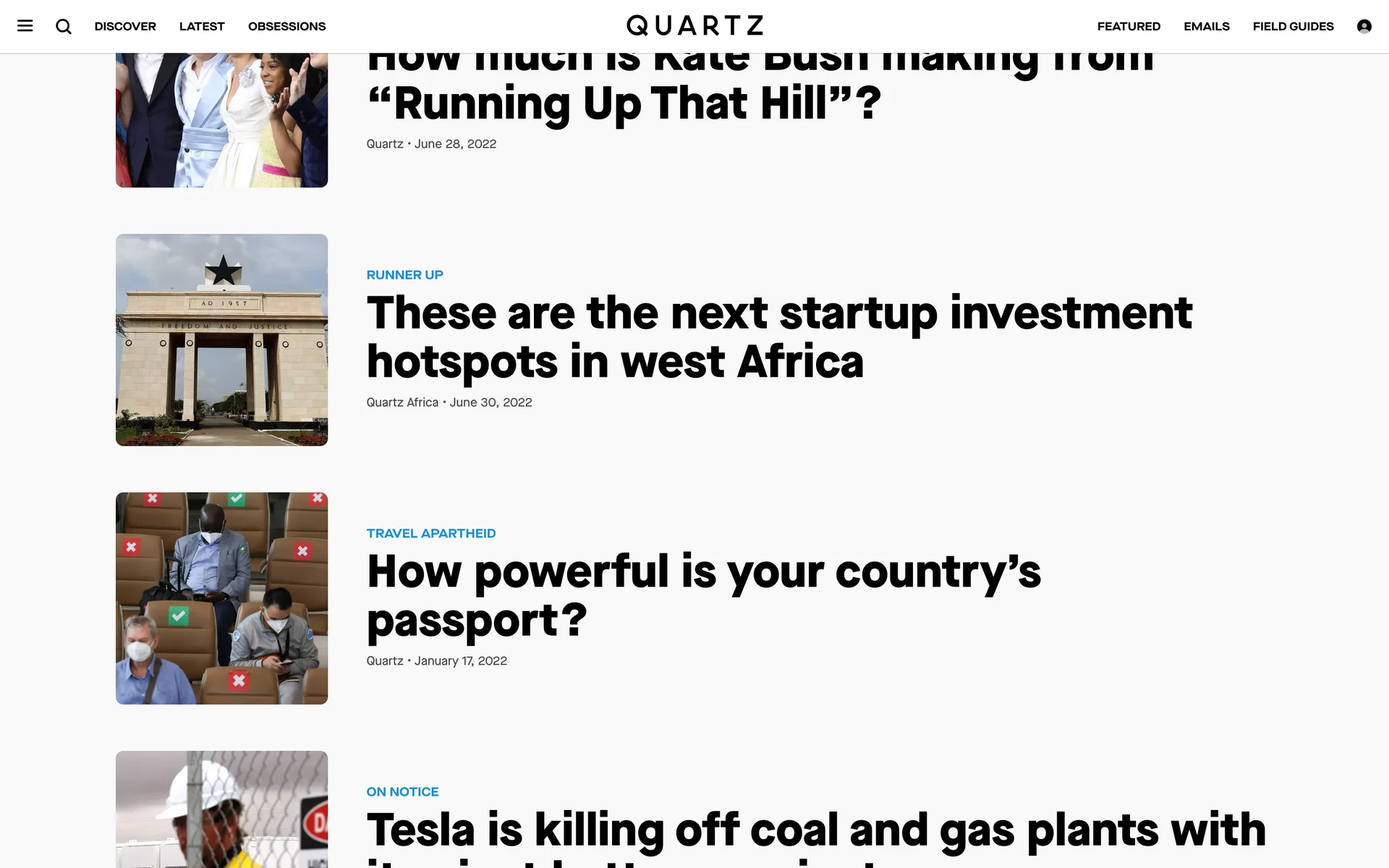Read the west Africa startup hotspots article
1389x868 pixels.
pyautogui.click(x=778, y=337)
